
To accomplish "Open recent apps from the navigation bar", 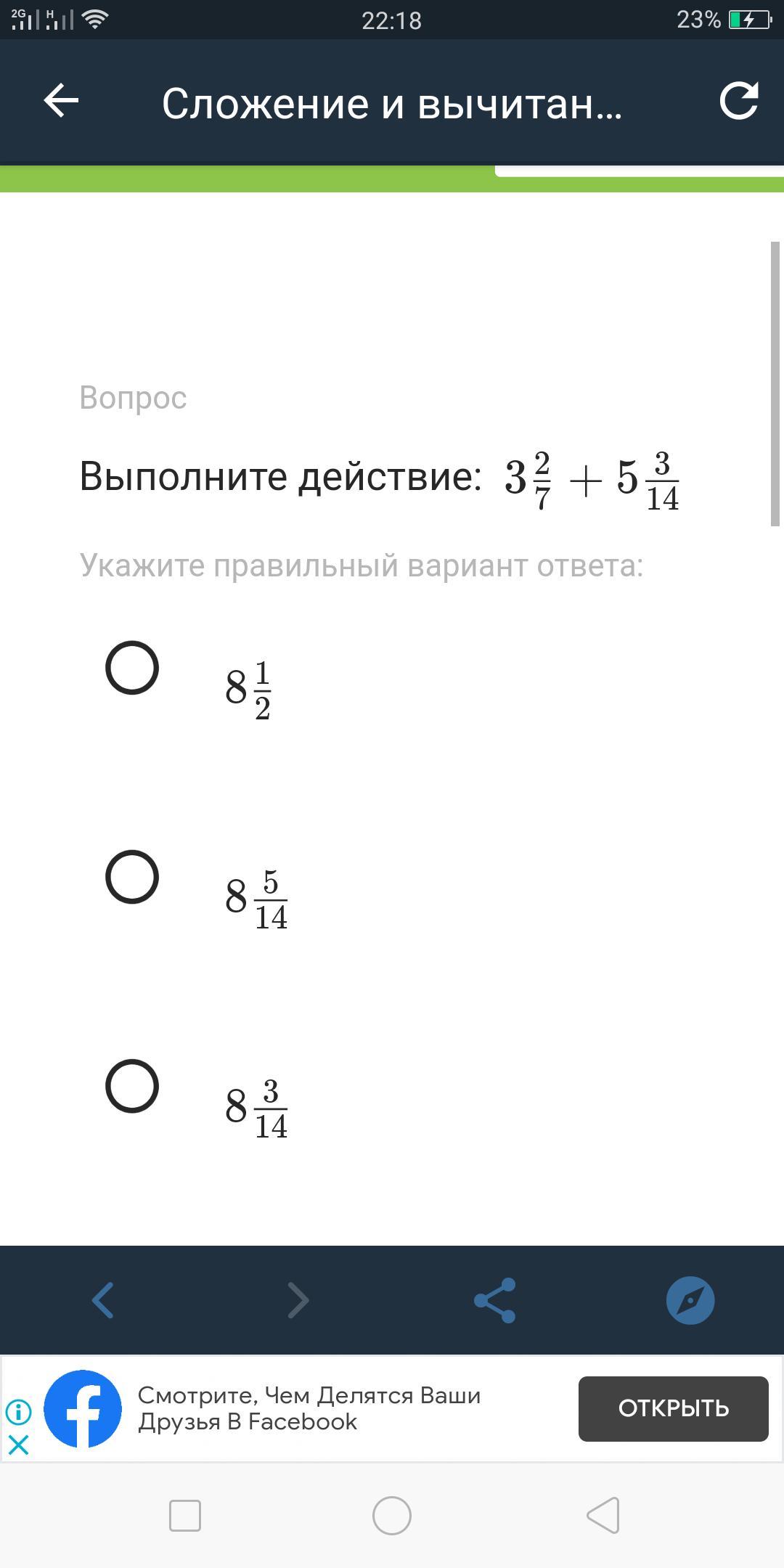I will point(184,1516).
